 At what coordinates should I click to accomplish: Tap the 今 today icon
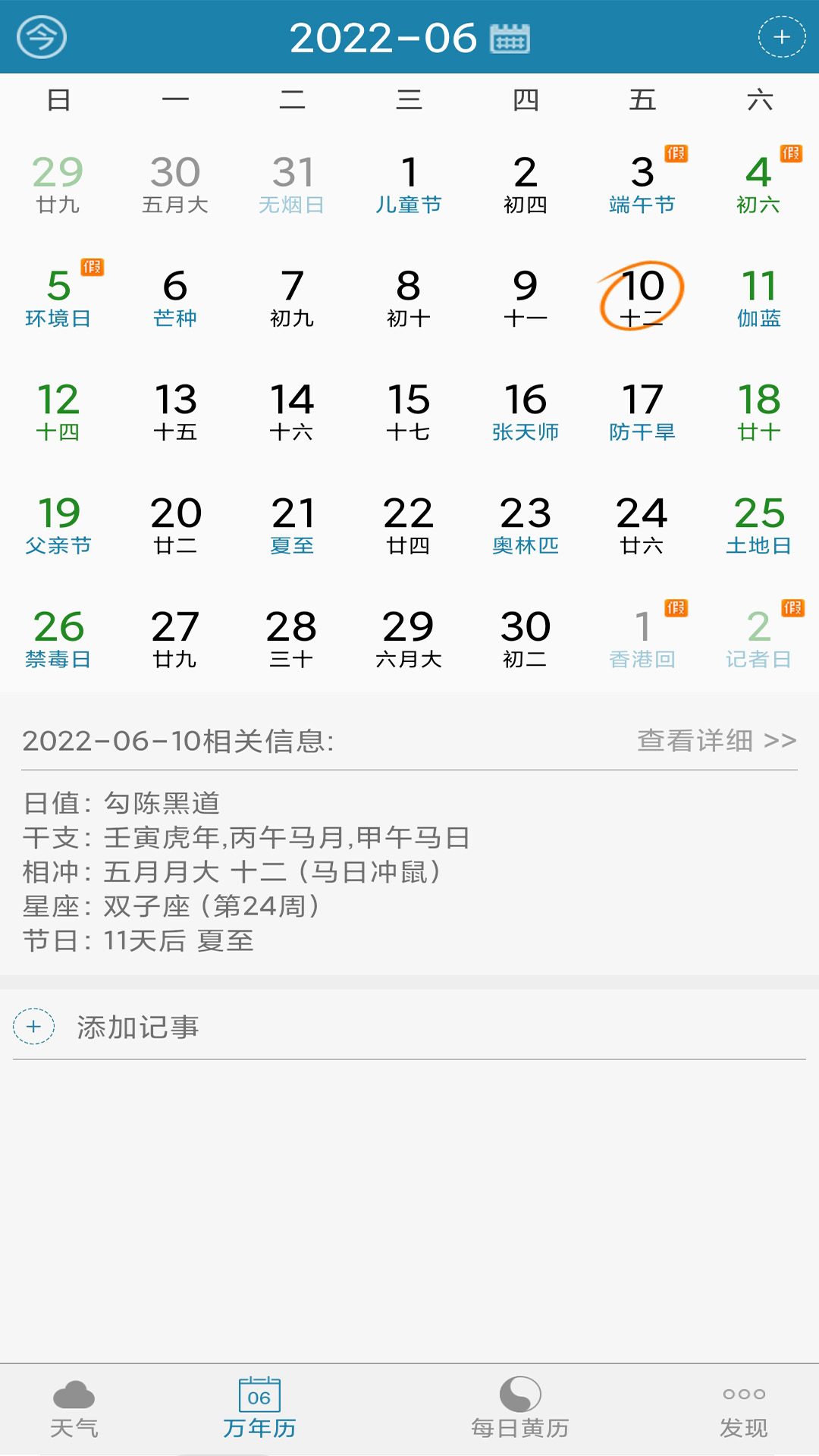click(x=42, y=35)
